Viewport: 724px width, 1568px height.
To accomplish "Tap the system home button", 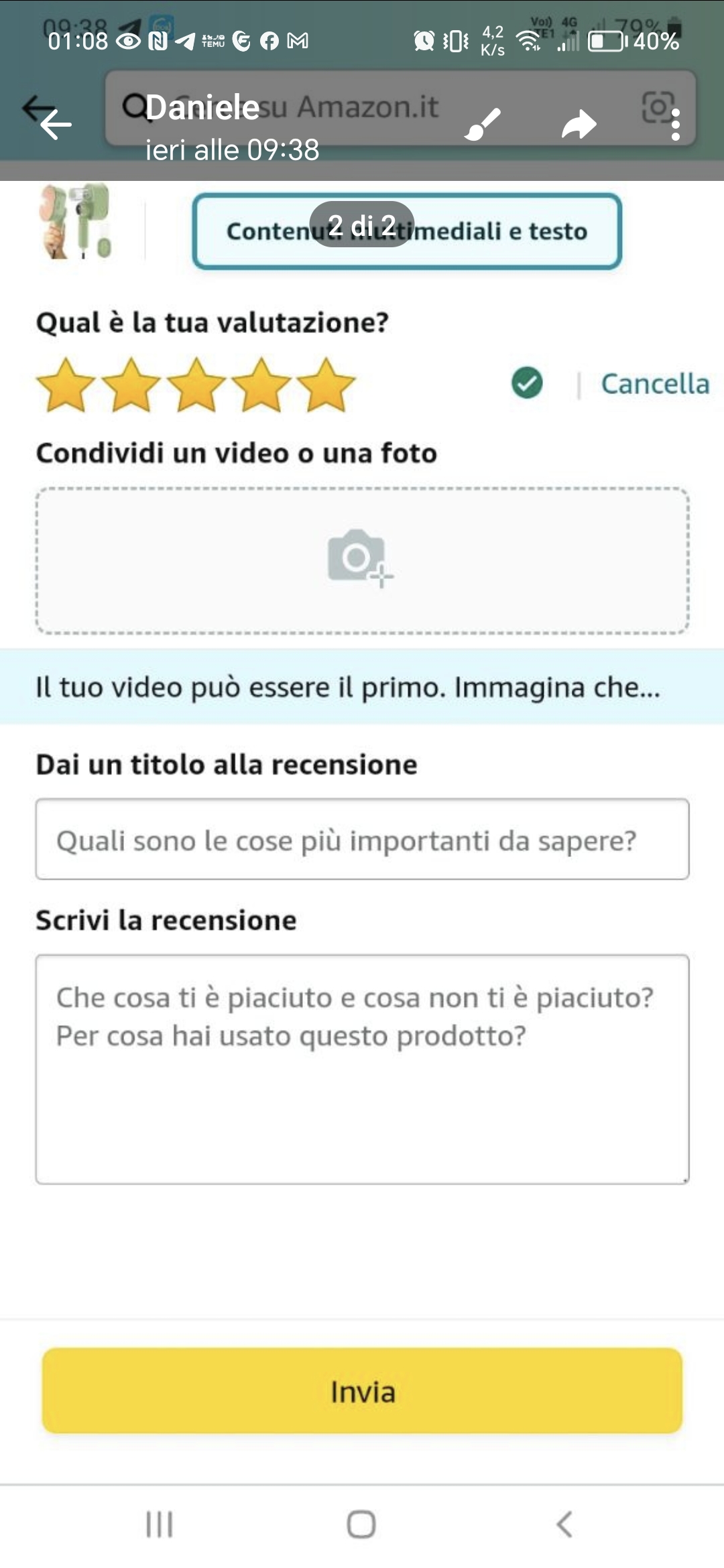I will 361,1524.
